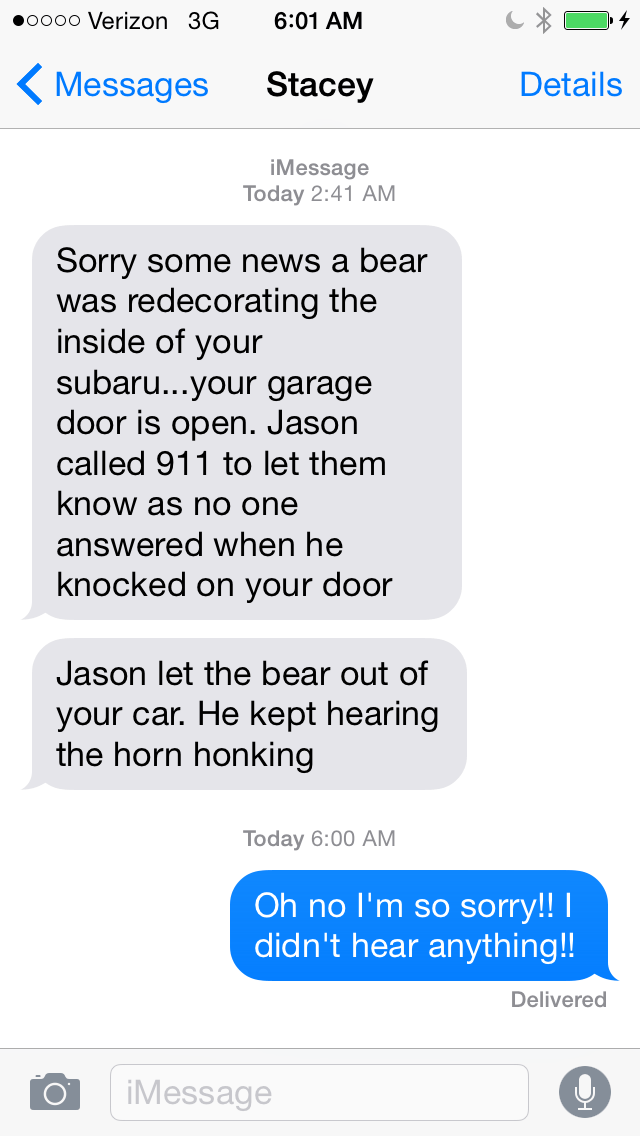Record an audio message with the microphone
The width and height of the screenshot is (640, 1136).
(x=584, y=1091)
